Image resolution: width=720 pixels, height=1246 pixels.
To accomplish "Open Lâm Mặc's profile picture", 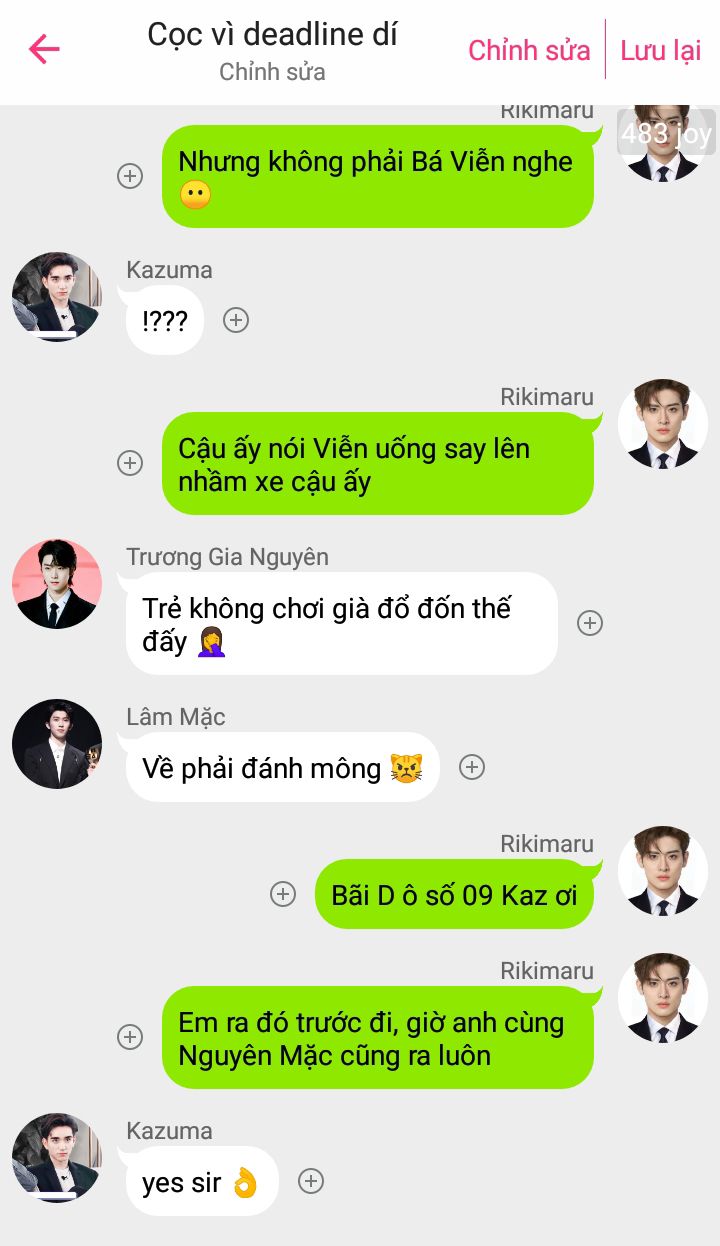I will (x=57, y=744).
